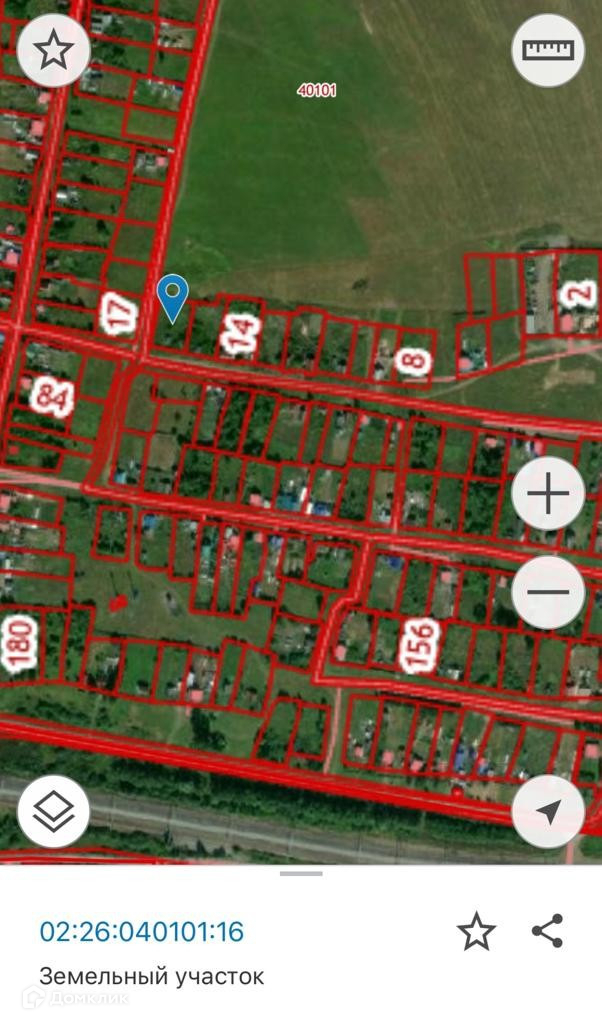Image resolution: width=602 pixels, height=1024 pixels.
Task: Expand the bottom sheet handle
Action: click(x=301, y=874)
